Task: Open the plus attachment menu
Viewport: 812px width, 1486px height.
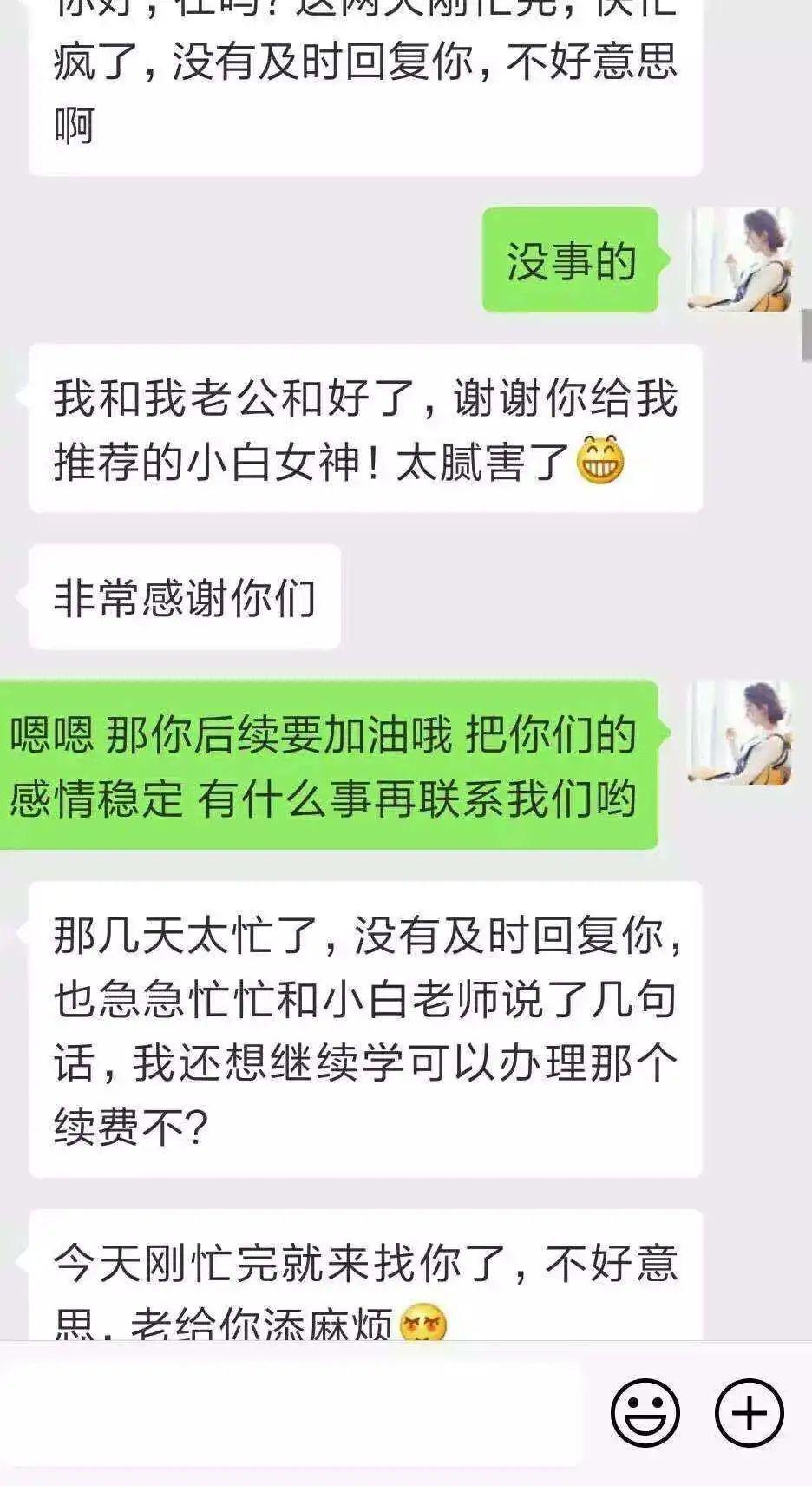Action: [749, 1412]
